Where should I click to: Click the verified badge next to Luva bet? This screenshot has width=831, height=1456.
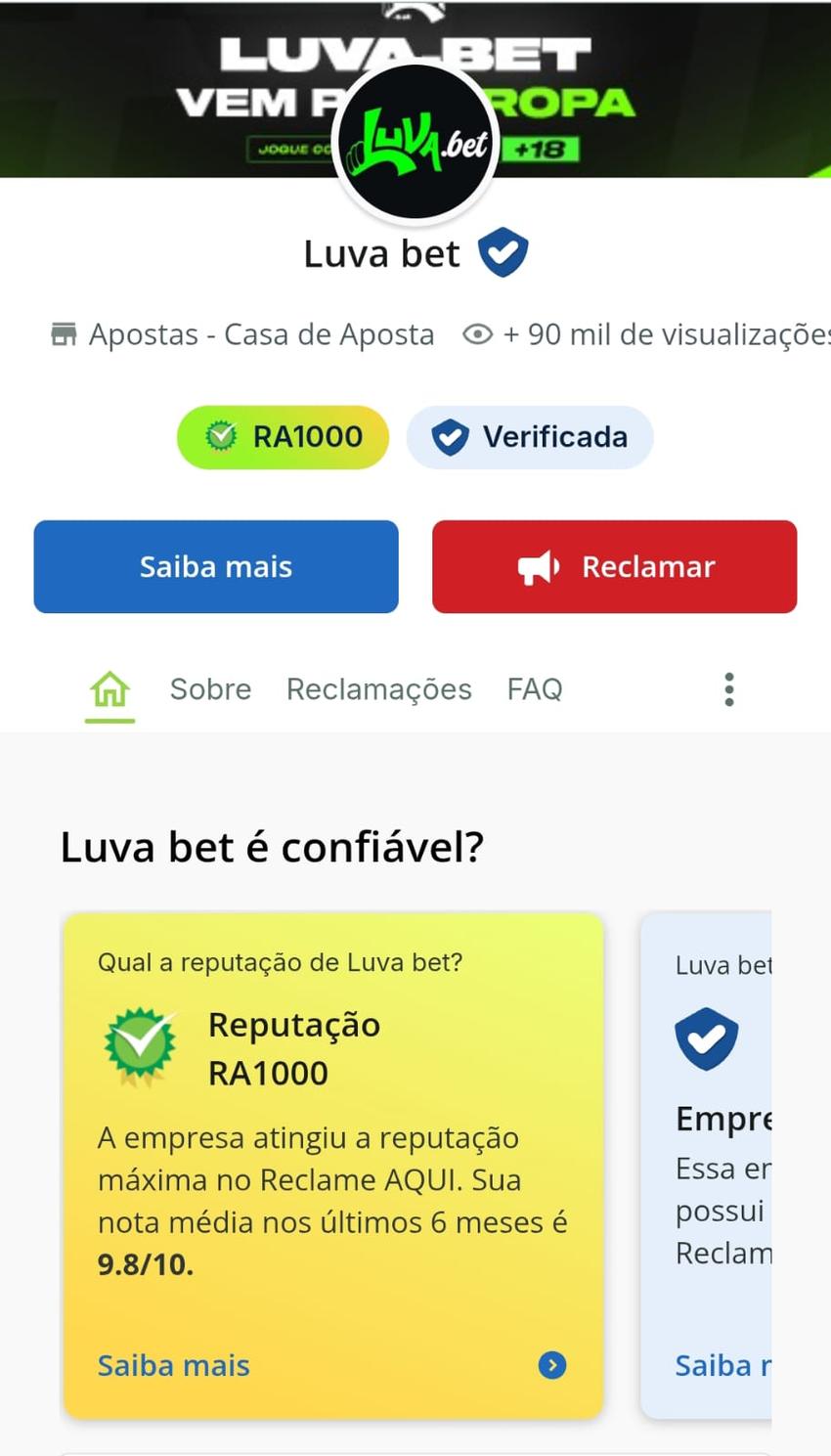[503, 251]
